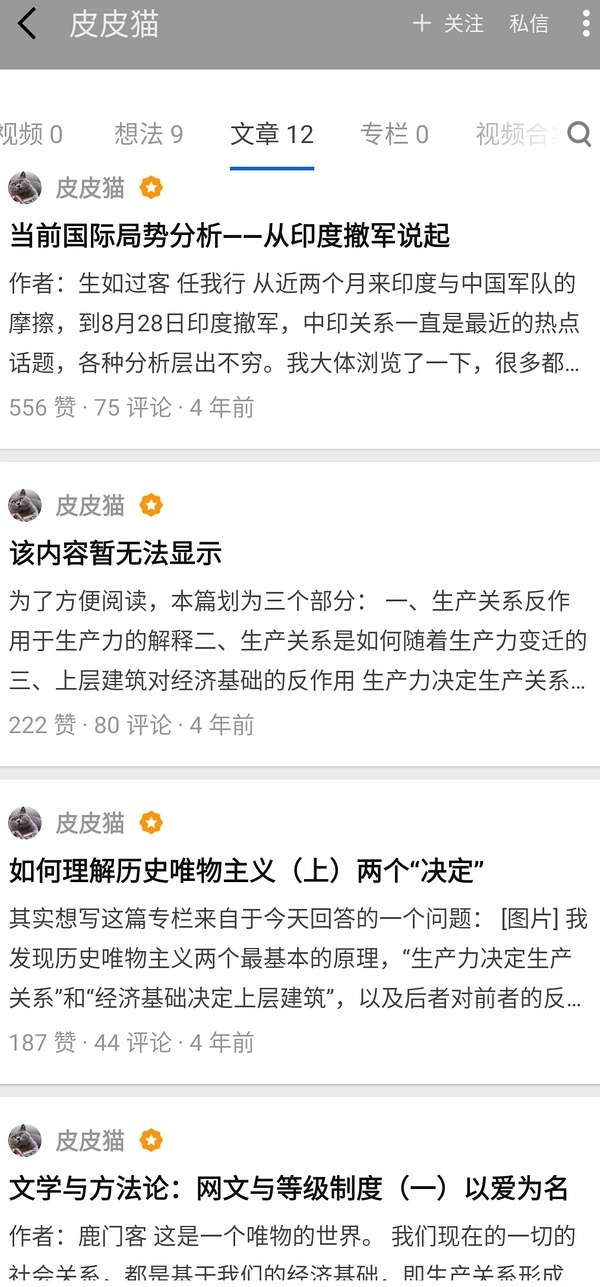600x1287 pixels.
Task: Switch to the 专栏 0 tab
Action: (394, 134)
